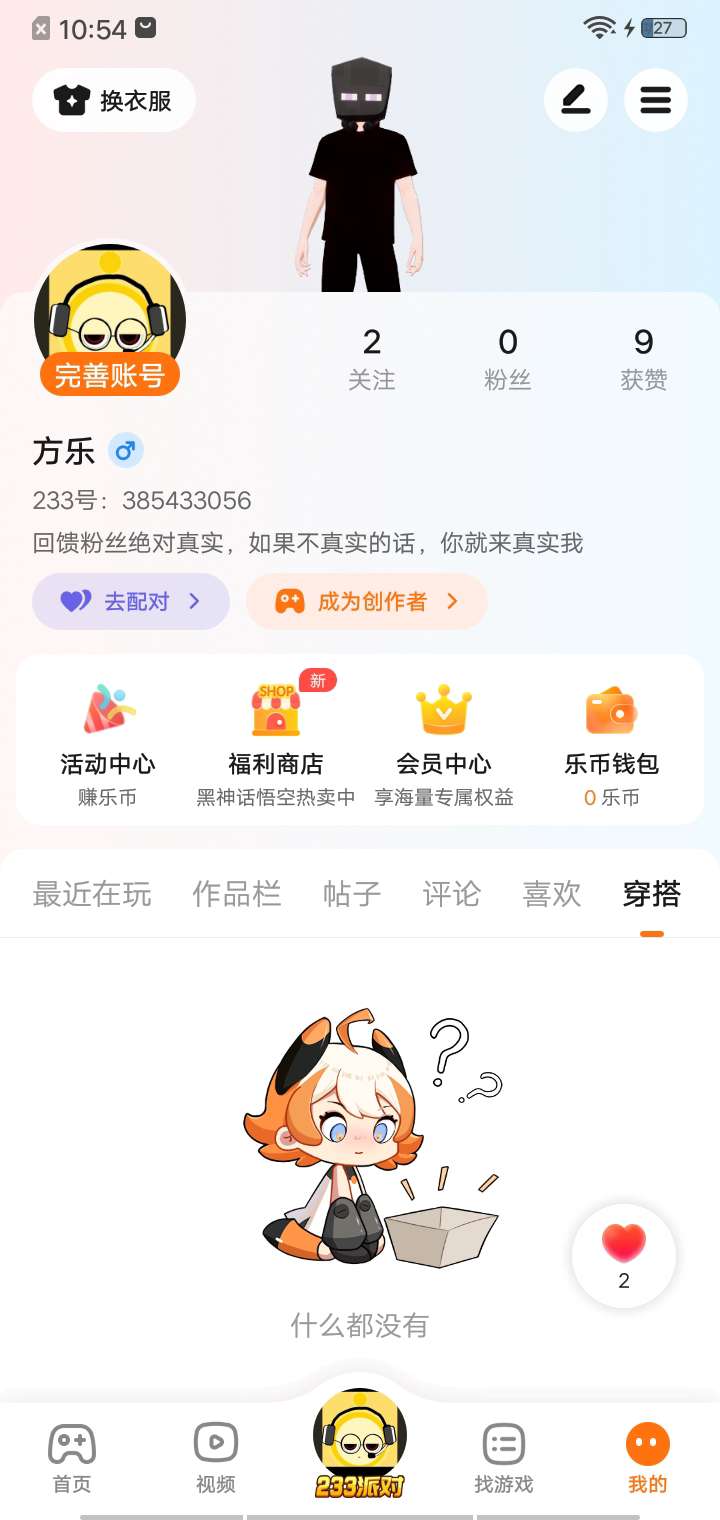720x1520 pixels.
Task: View the 关注 following list
Action: click(x=371, y=358)
